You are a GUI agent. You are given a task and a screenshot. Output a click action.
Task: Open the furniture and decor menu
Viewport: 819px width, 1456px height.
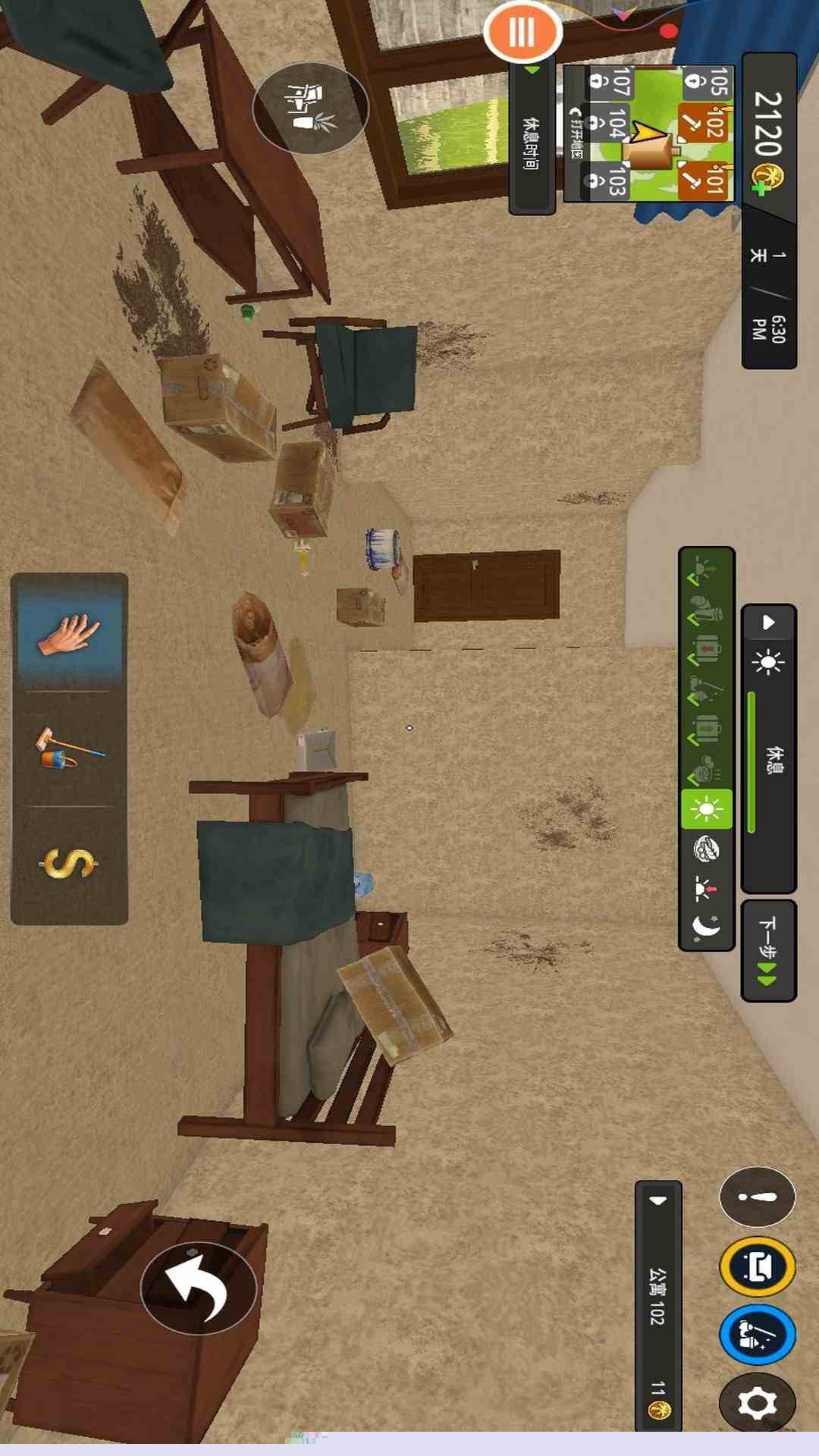(x=310, y=108)
